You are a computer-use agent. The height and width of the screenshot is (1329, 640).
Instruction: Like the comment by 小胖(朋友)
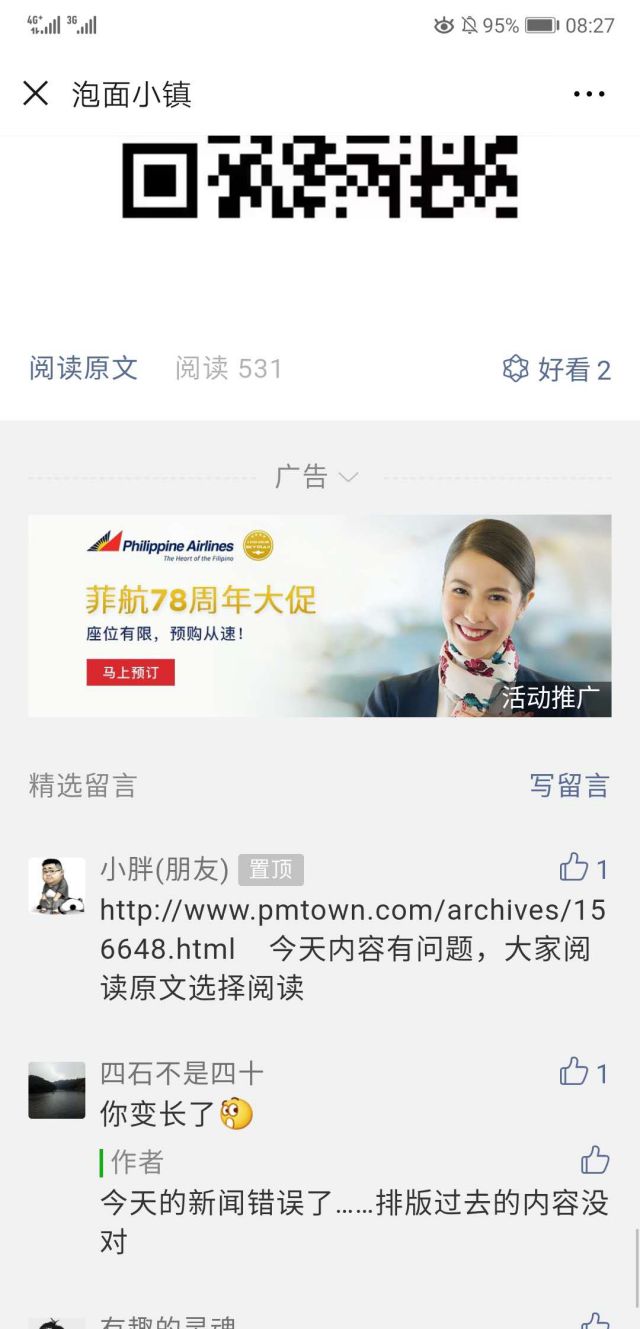click(x=574, y=868)
